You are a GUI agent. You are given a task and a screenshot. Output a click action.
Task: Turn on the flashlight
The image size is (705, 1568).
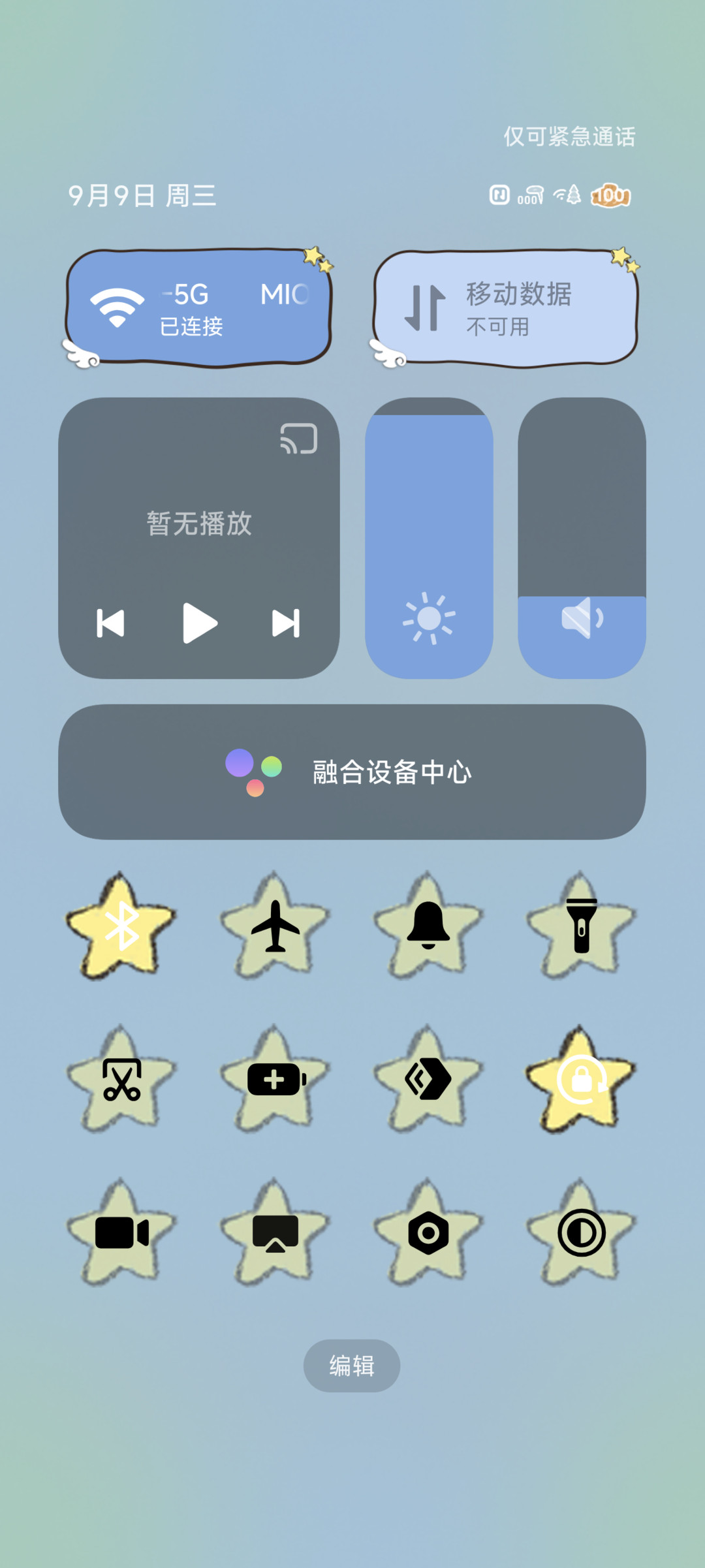[x=582, y=926]
